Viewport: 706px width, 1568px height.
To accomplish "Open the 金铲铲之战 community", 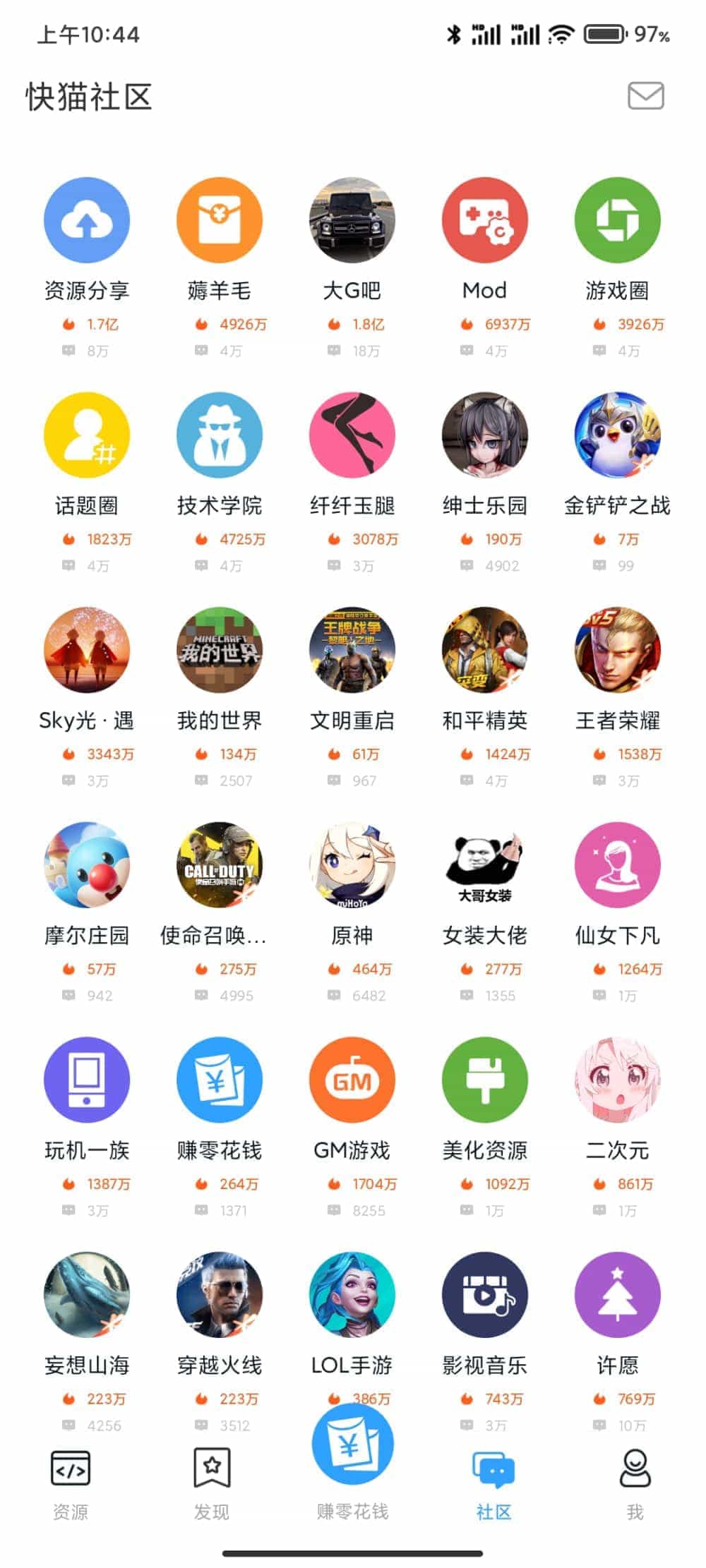I will point(618,435).
